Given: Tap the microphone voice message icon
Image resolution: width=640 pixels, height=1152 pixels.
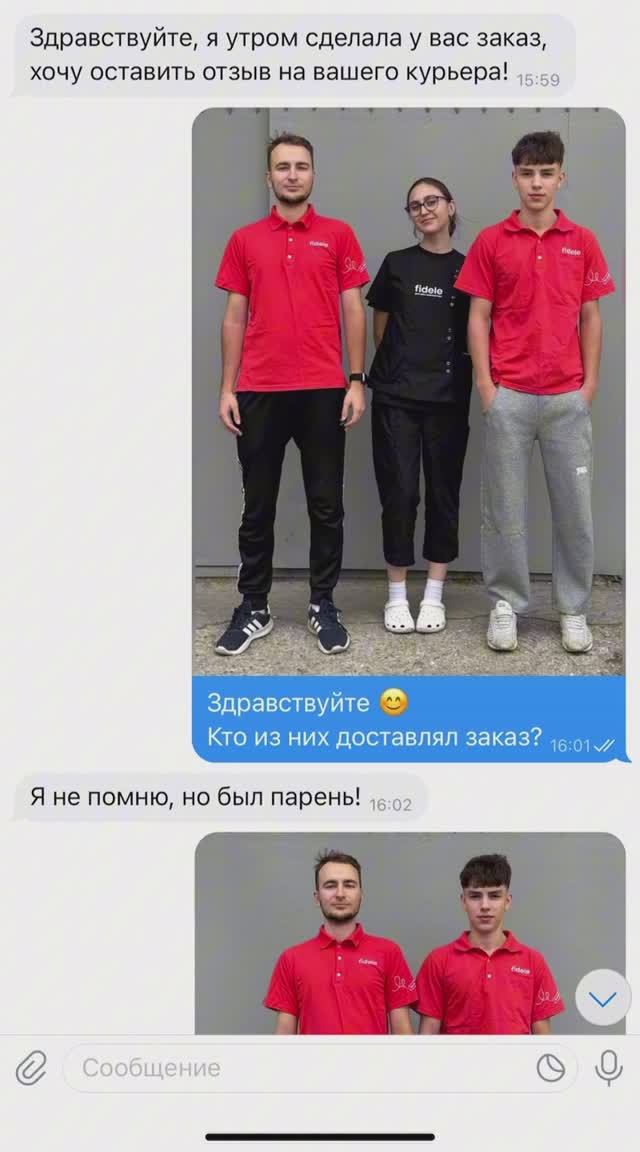Looking at the screenshot, I should click(608, 1068).
